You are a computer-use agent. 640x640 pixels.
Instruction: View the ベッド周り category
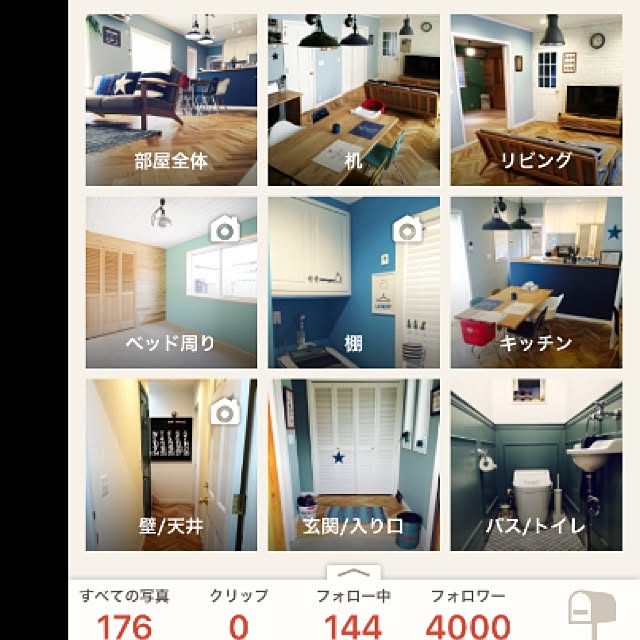coord(171,282)
